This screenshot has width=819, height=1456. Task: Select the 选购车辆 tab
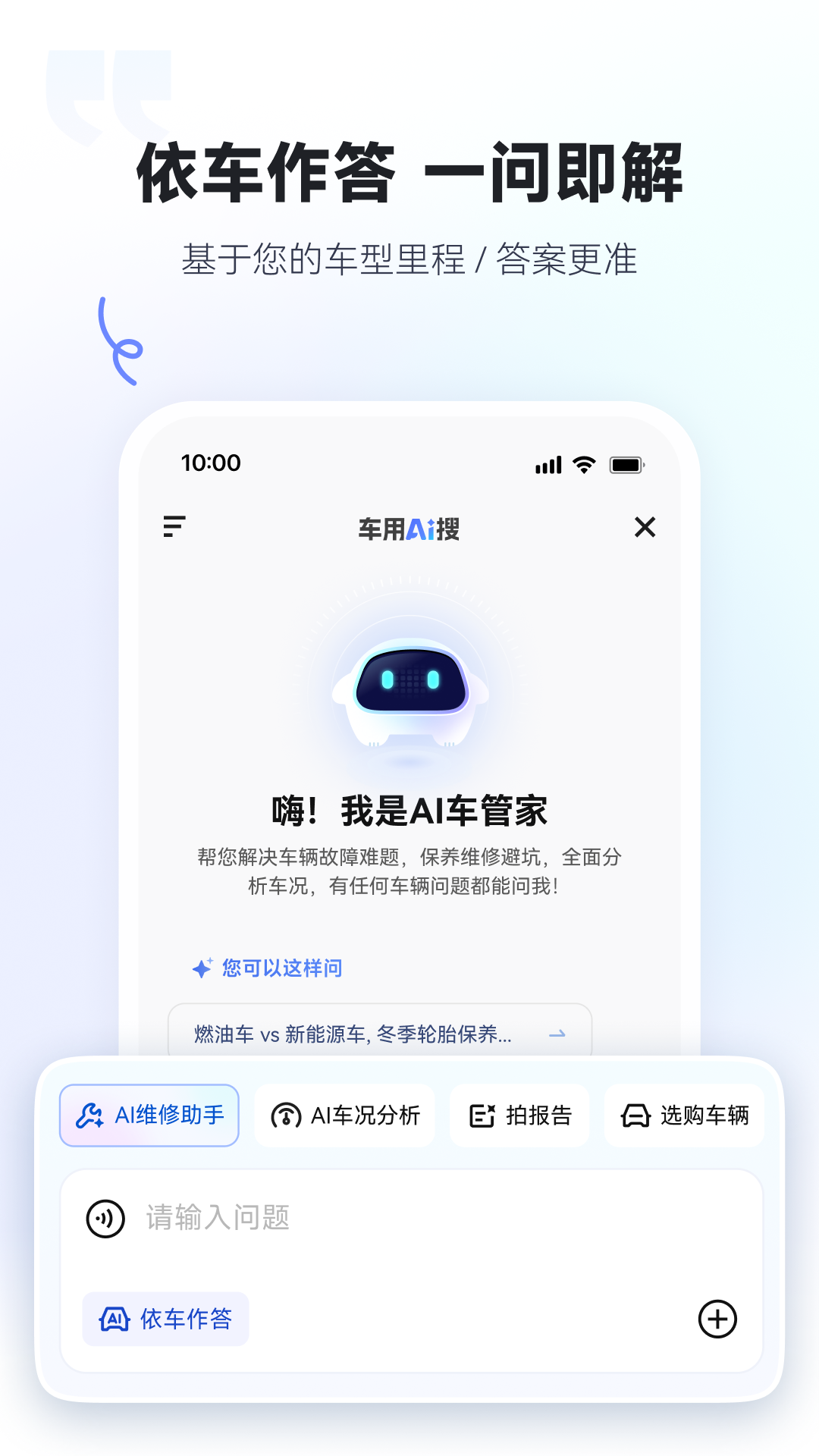point(682,1115)
